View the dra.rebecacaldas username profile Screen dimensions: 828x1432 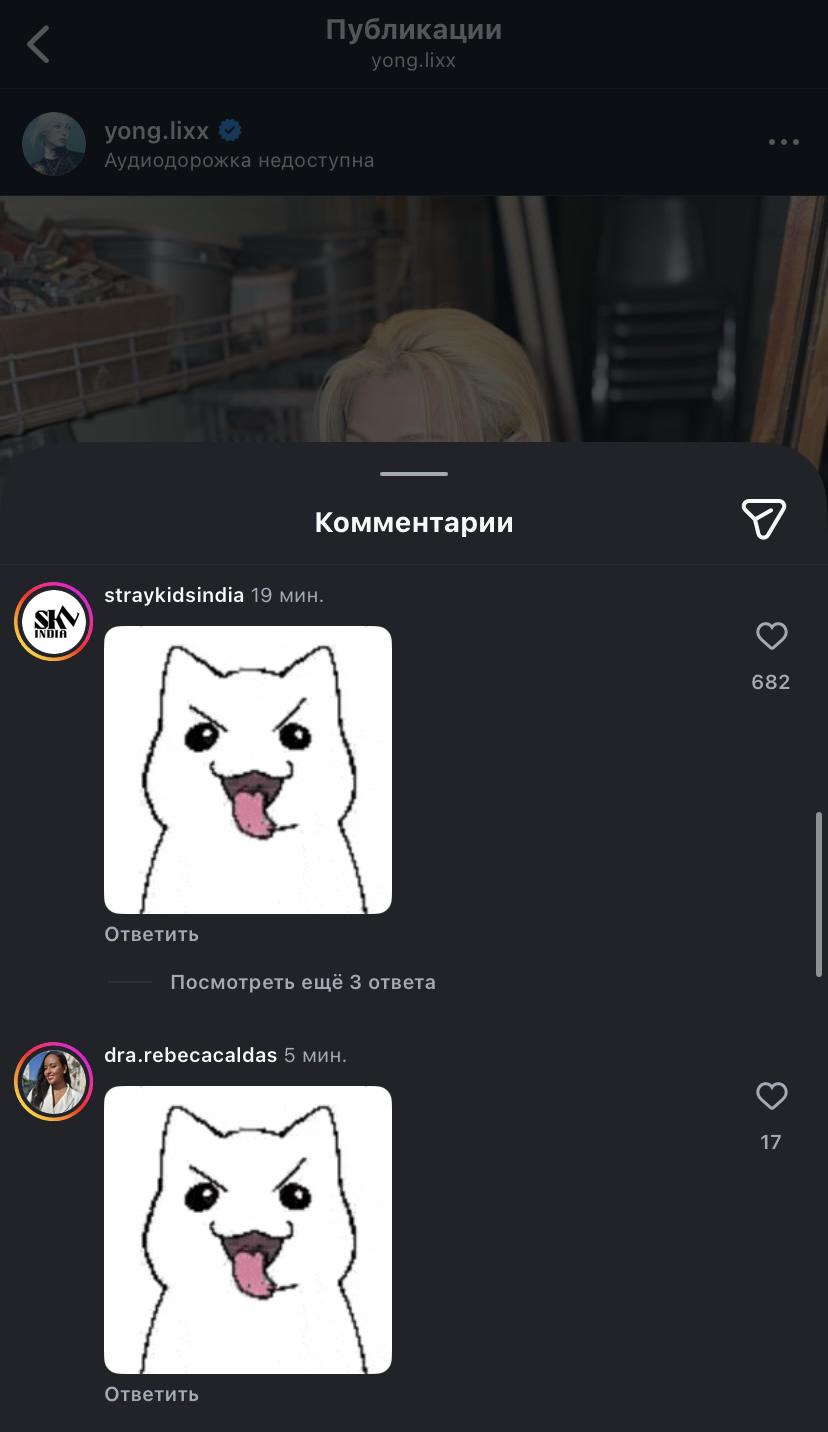coord(190,1055)
